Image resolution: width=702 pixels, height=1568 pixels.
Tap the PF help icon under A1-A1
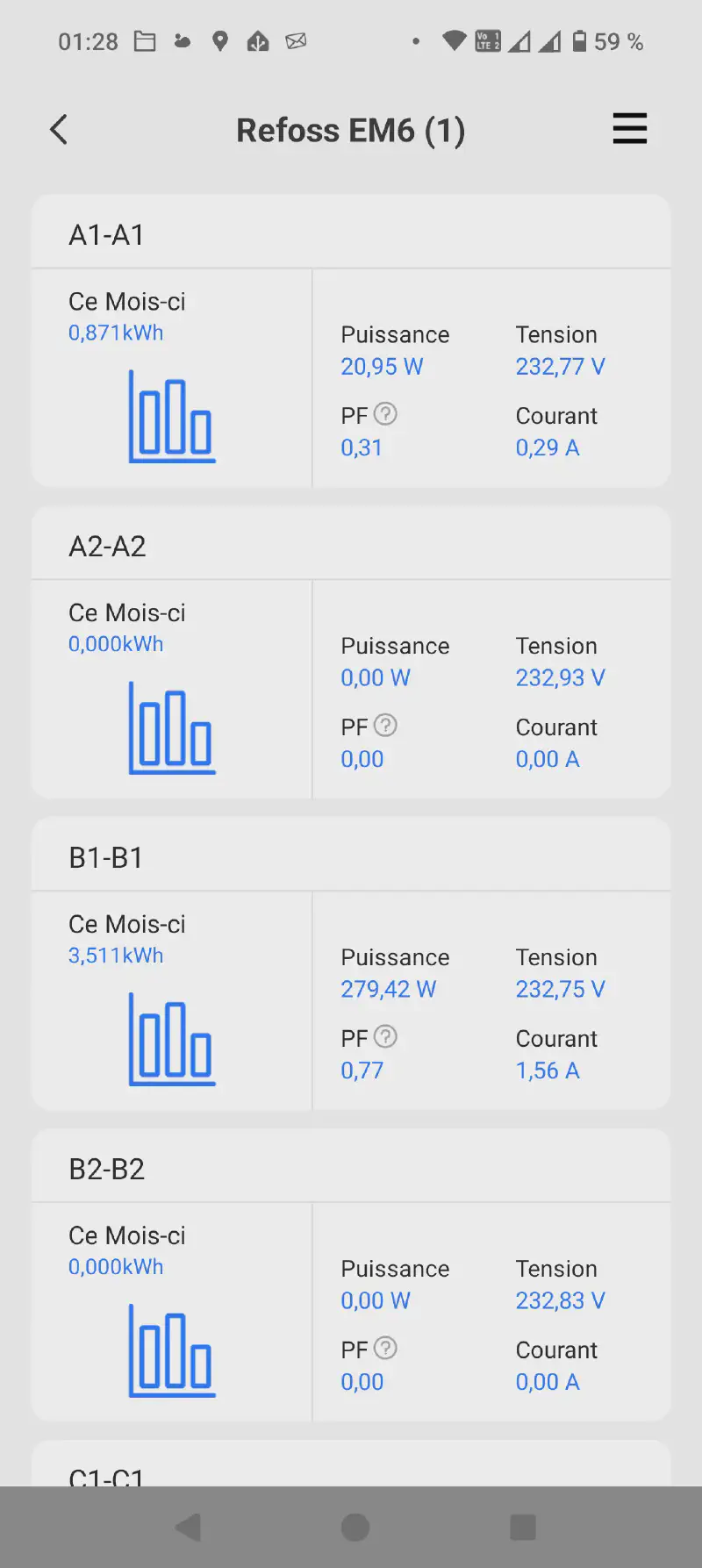click(387, 412)
